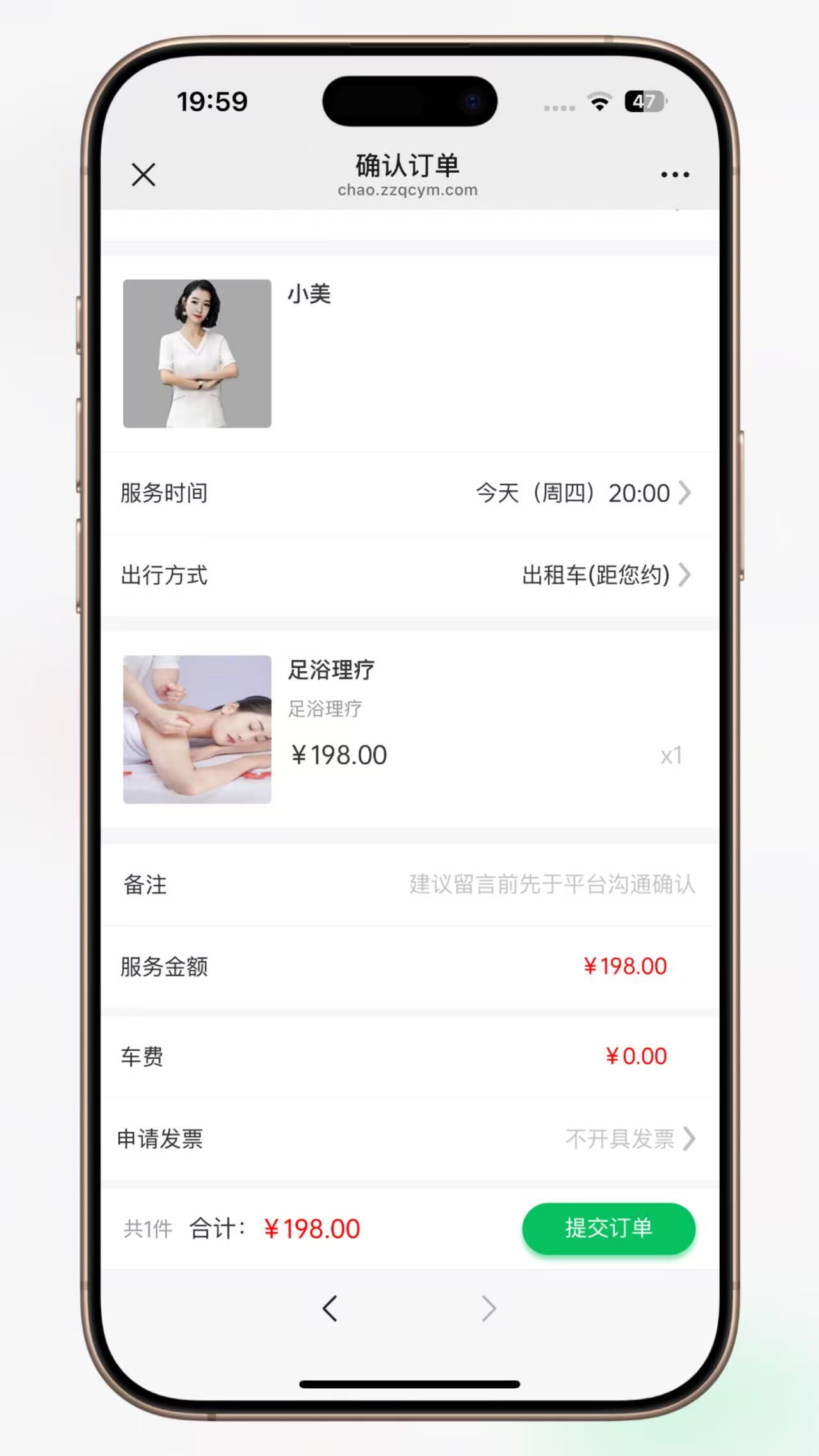
Task: Open the three-dot overflow menu
Action: click(675, 174)
